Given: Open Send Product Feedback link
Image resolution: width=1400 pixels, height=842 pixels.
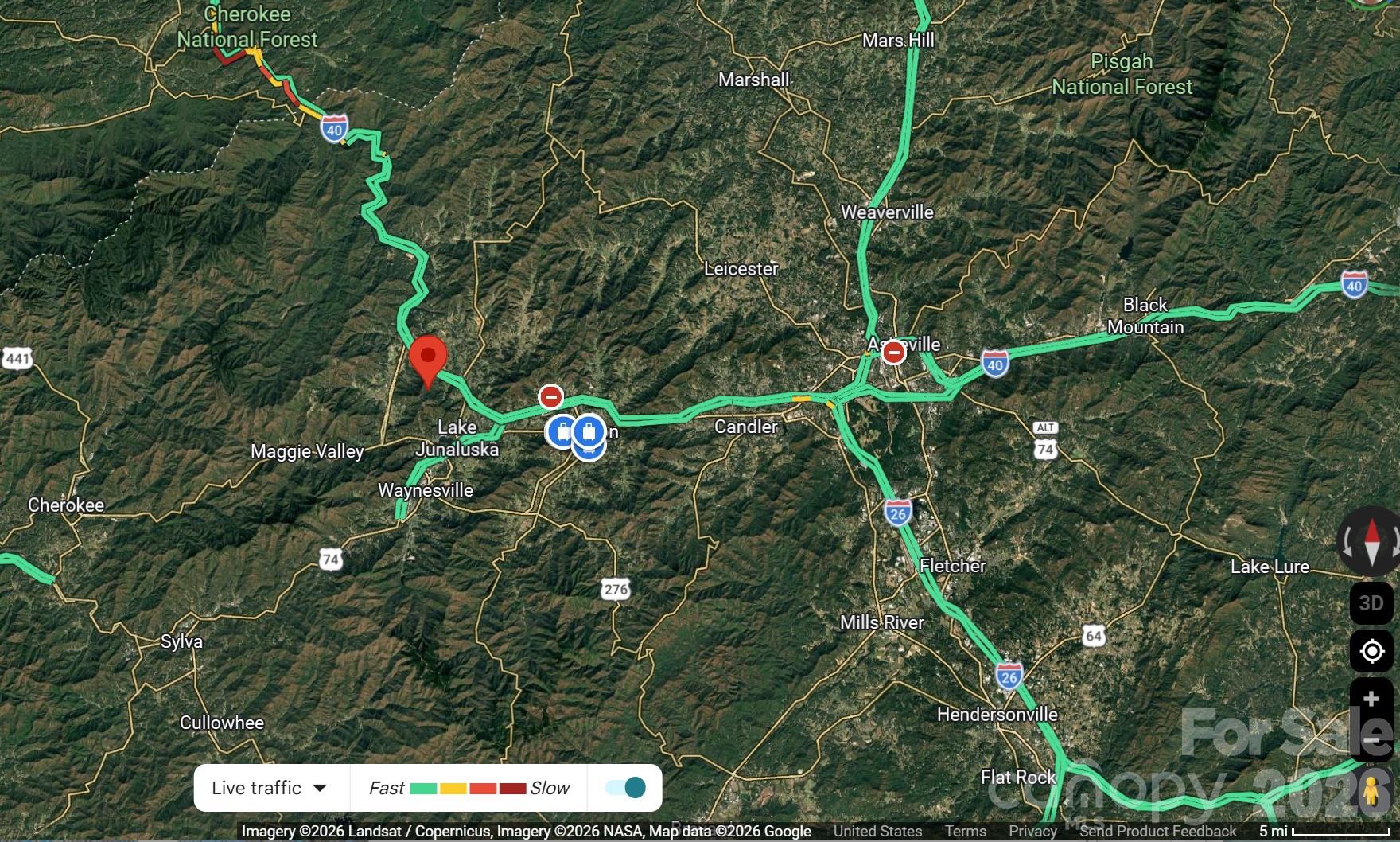Looking at the screenshot, I should (1158, 832).
